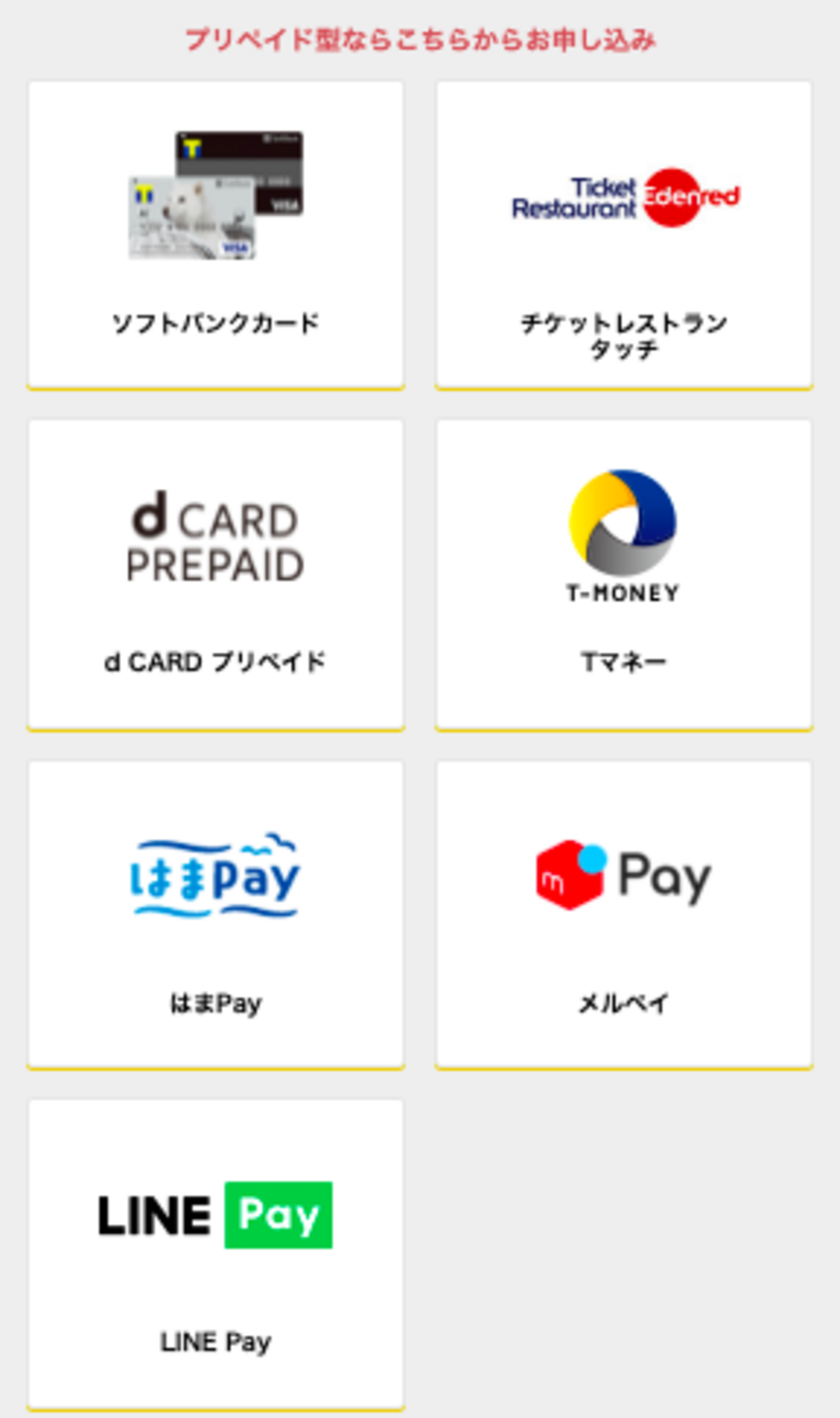Select the メルペイ tile
Image resolution: width=840 pixels, height=1418 pixels.
(x=624, y=915)
